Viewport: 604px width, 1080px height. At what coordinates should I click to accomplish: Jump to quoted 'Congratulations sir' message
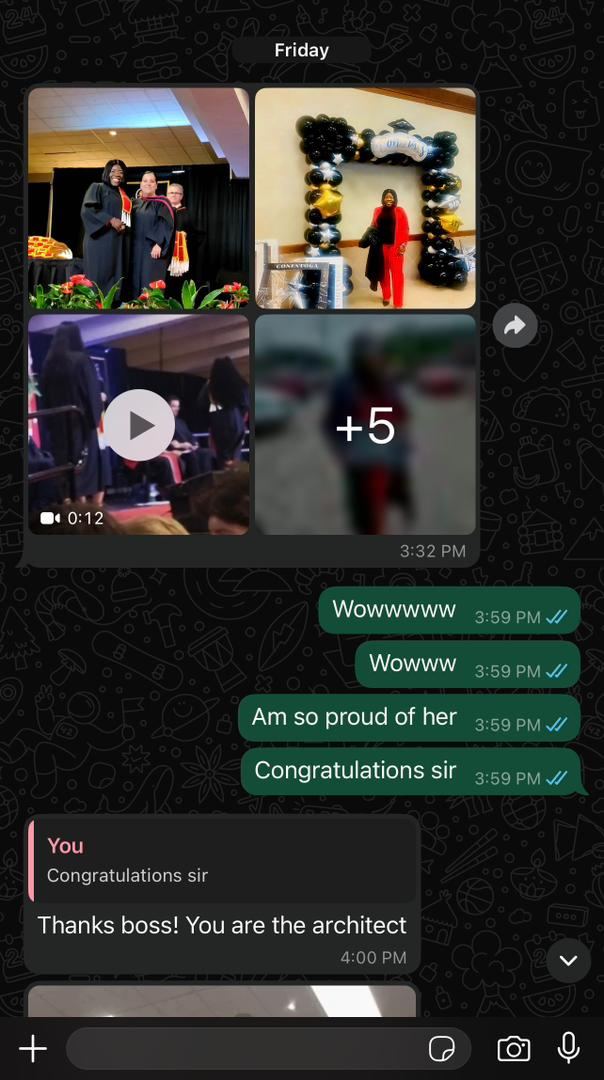[x=222, y=860]
